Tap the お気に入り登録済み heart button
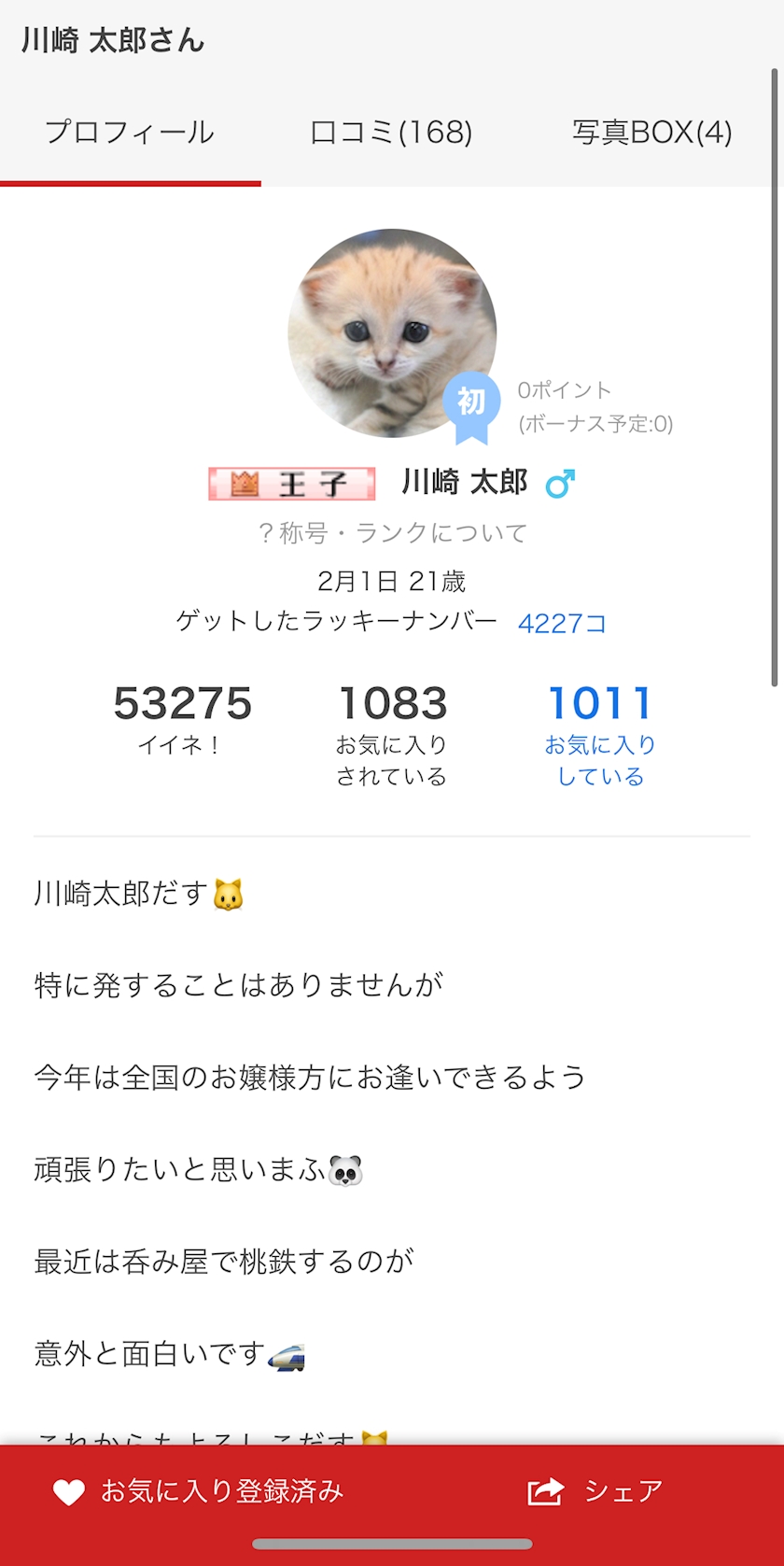 pos(198,1491)
